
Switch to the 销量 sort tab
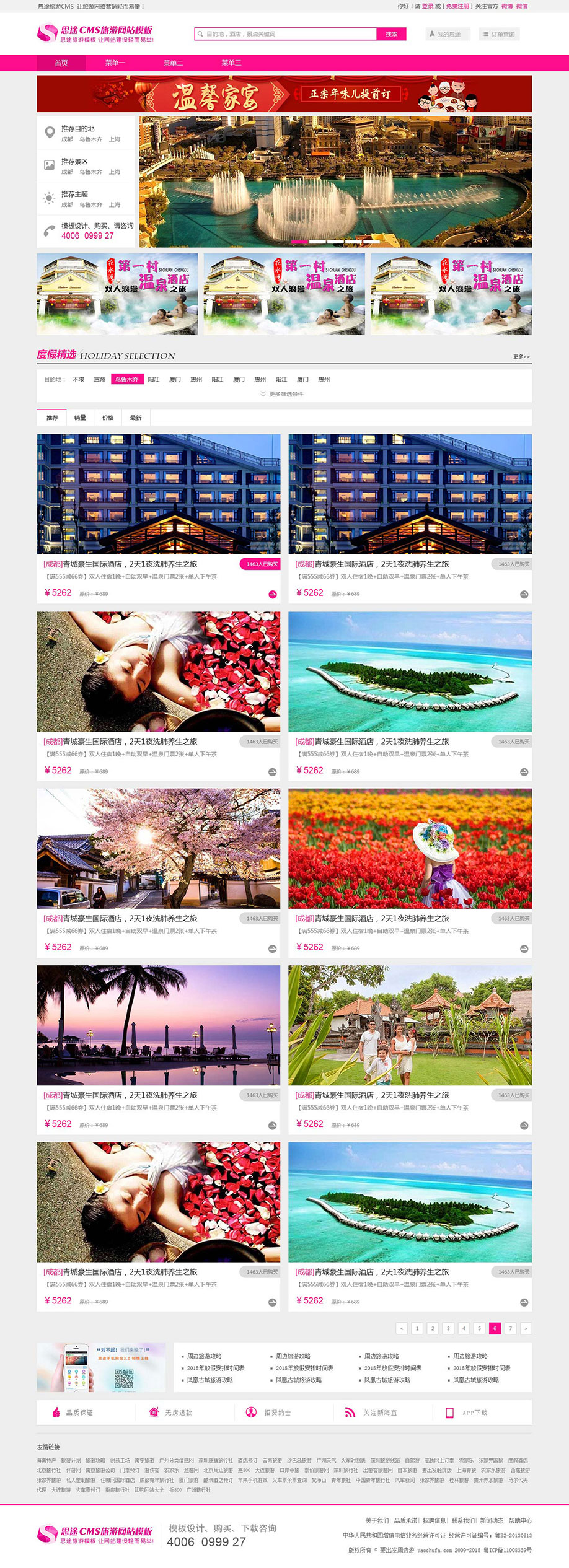point(81,418)
